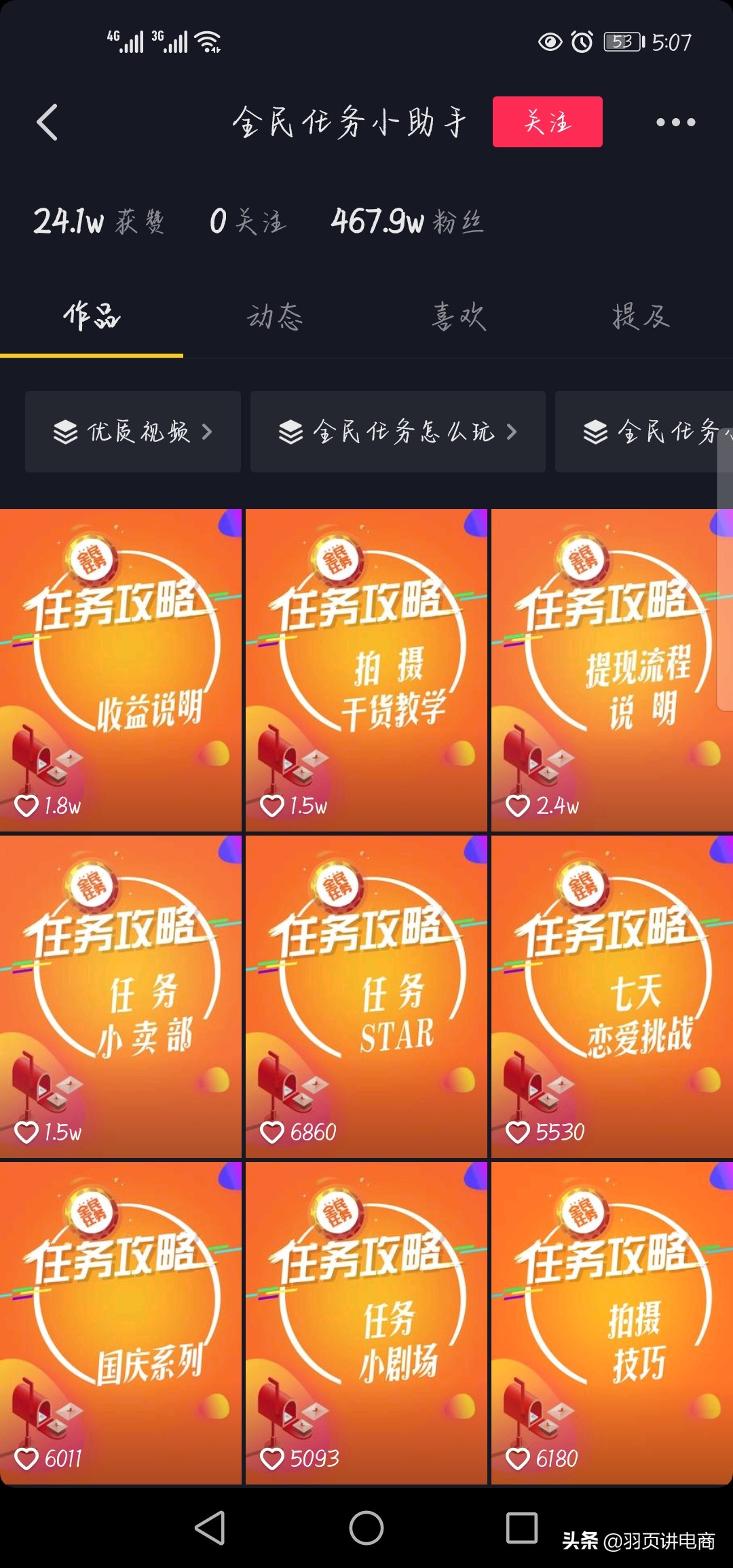
Task: Follow 全民任务小助手 with the red 关注 button
Action: click(547, 122)
